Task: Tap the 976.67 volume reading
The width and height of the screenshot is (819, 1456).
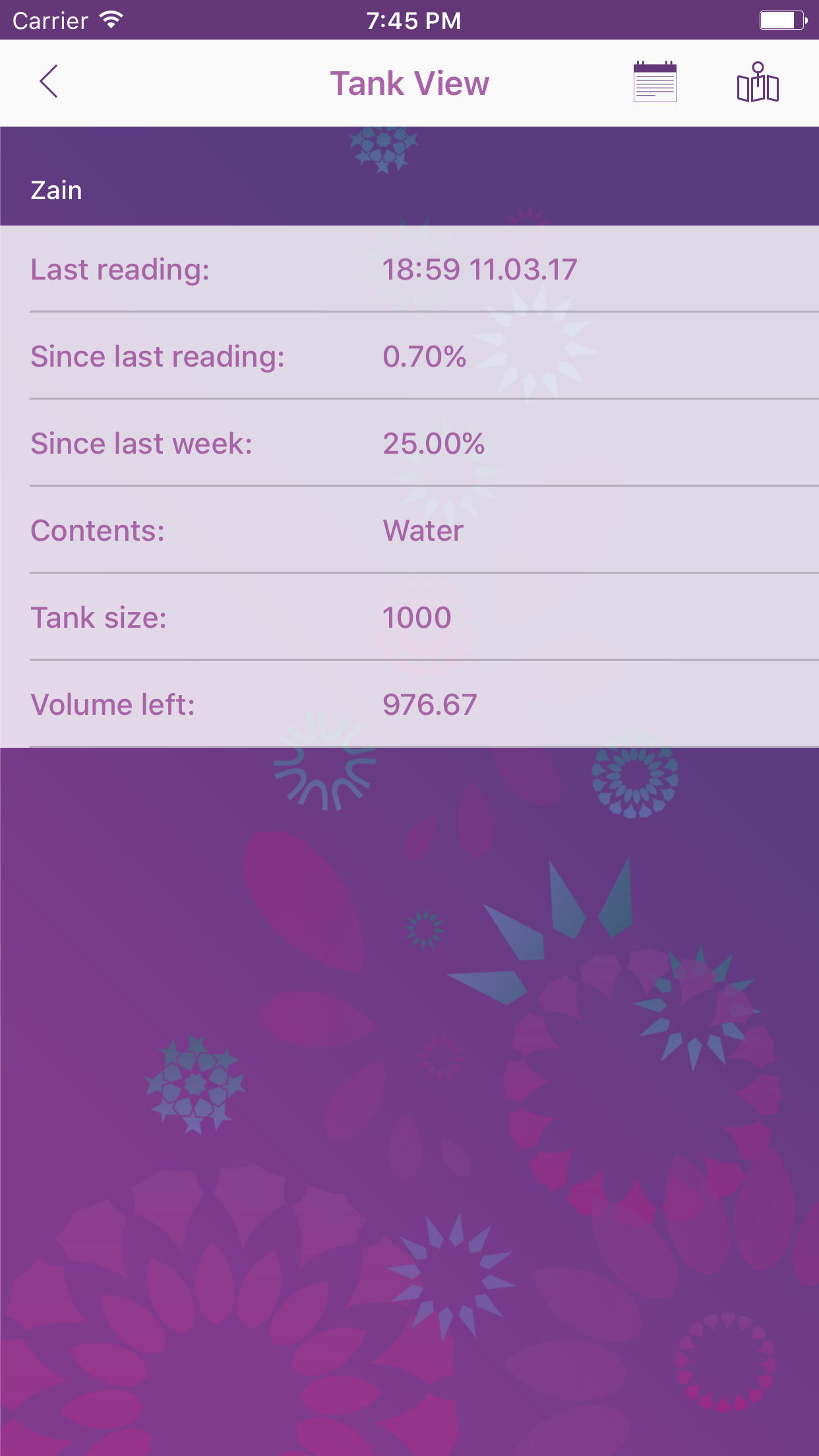Action: point(429,704)
